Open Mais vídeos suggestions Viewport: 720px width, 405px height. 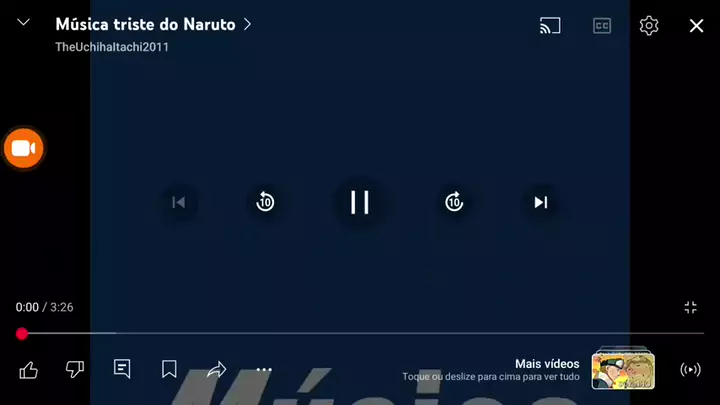(621, 369)
